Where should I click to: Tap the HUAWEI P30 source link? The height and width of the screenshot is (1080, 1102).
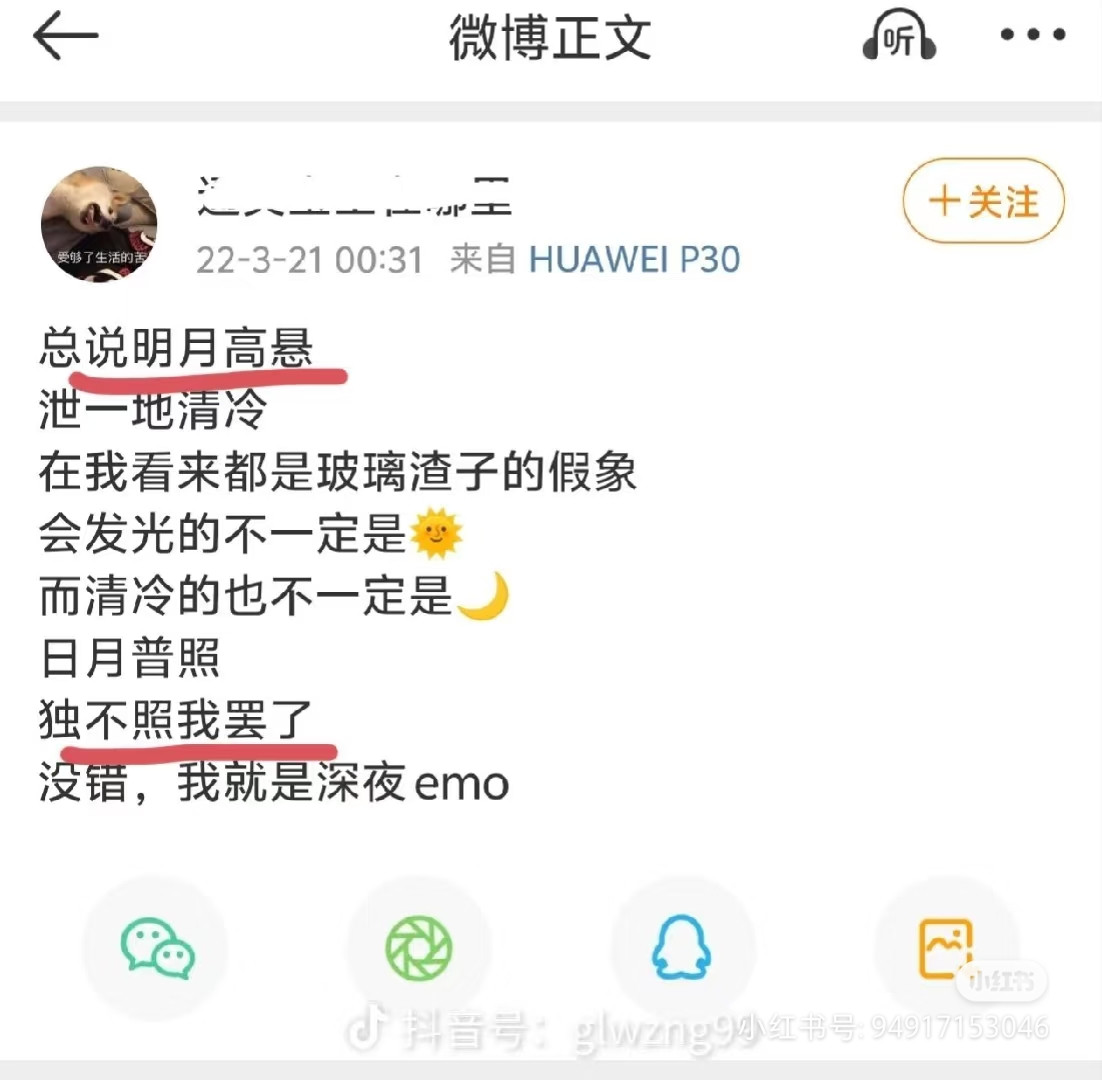634,260
